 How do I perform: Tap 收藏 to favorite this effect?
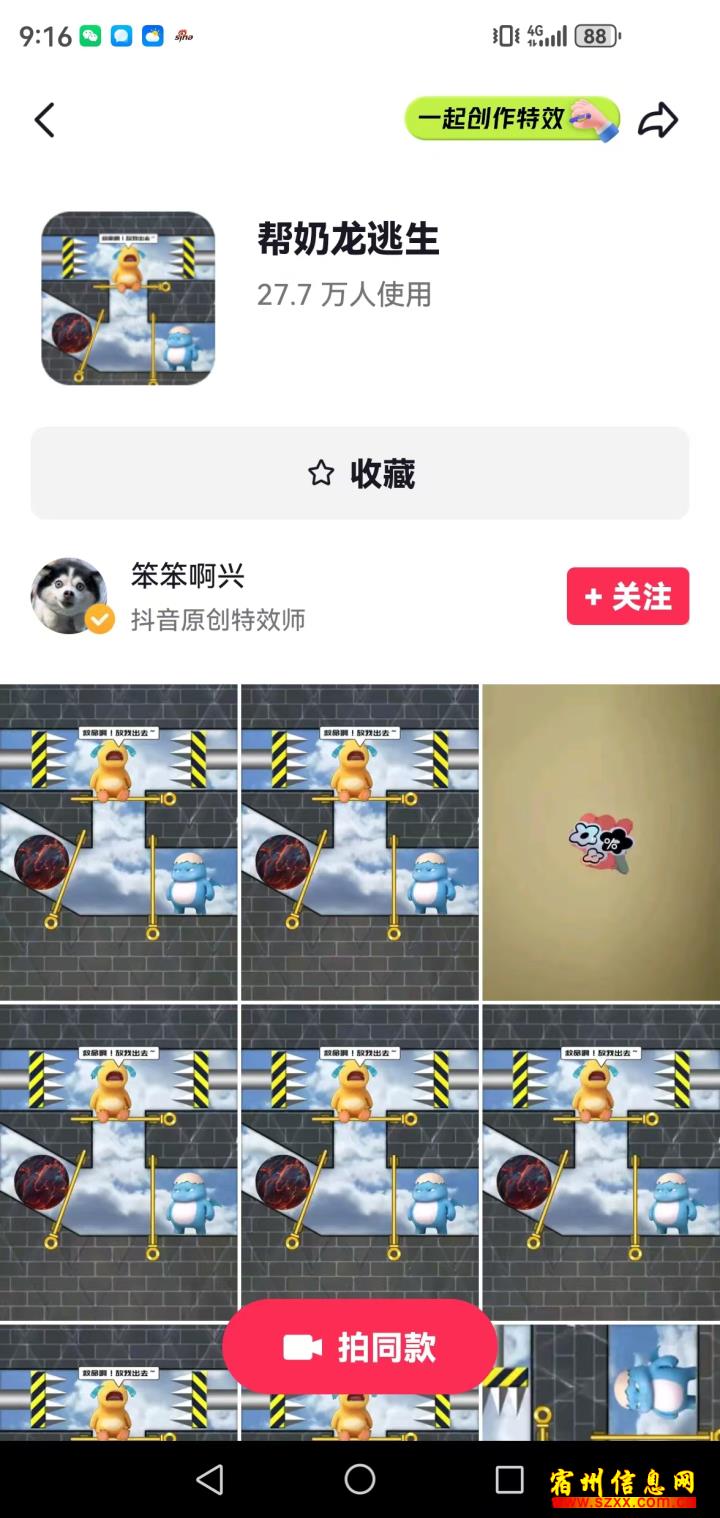tap(360, 473)
